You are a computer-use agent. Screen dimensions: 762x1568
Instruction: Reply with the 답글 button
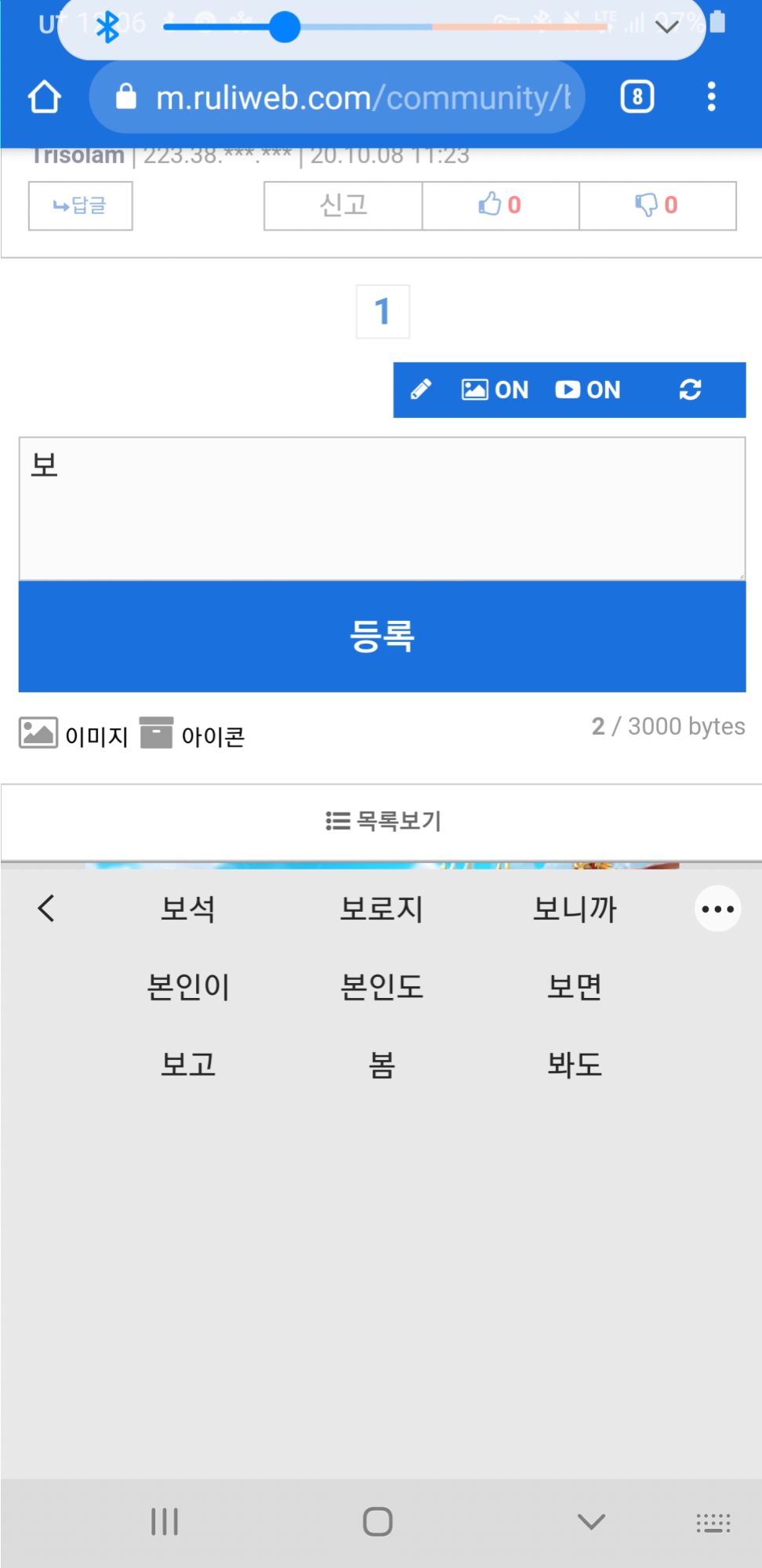click(80, 205)
